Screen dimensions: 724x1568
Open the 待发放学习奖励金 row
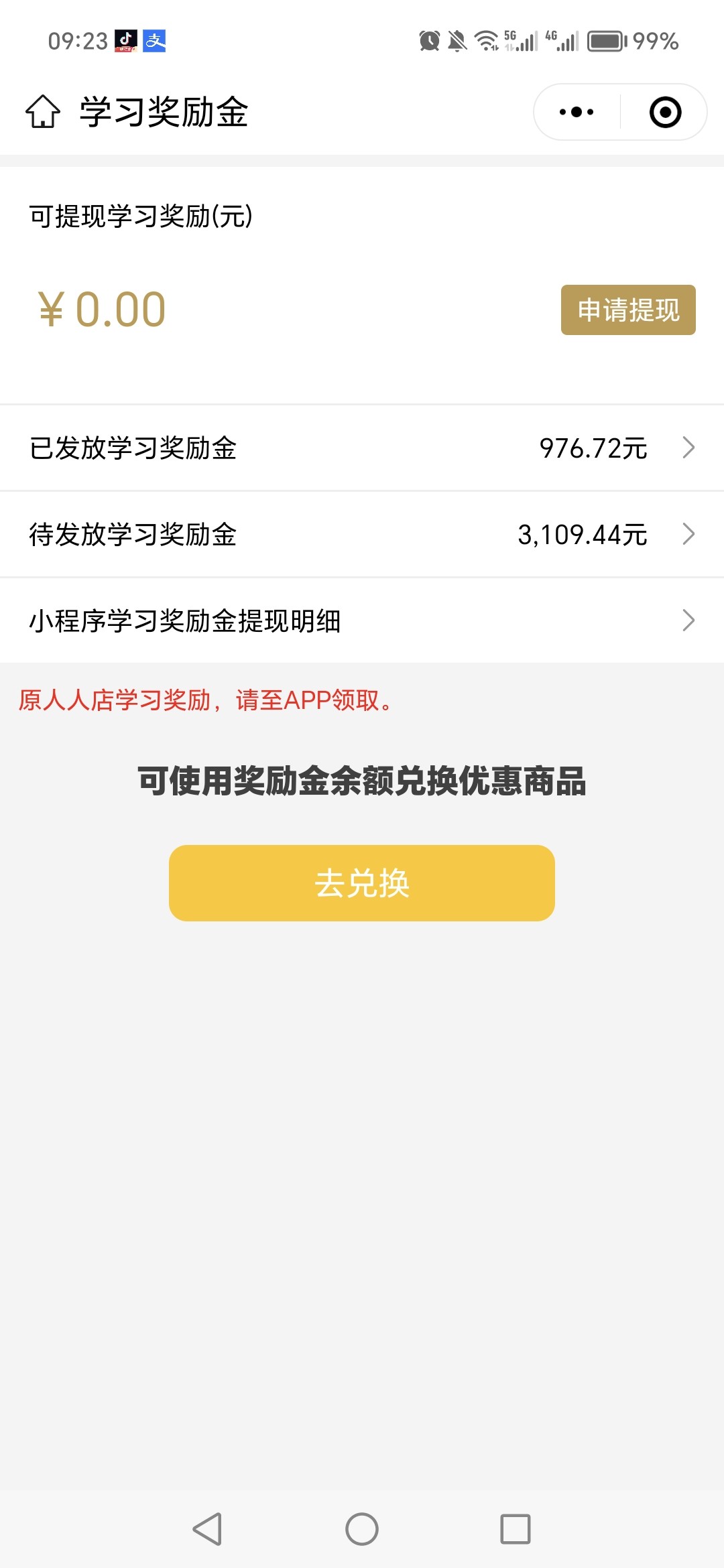[x=362, y=534]
